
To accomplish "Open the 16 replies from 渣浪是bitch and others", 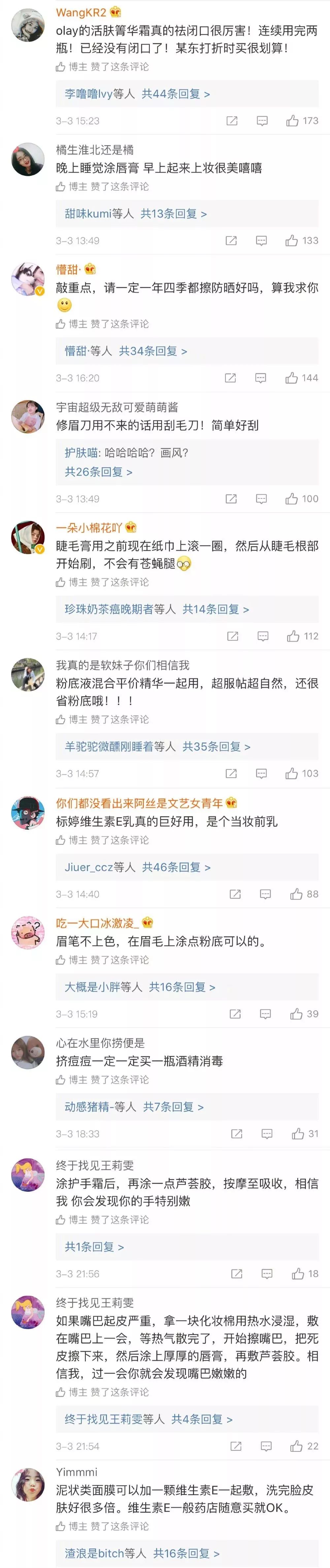I will pos(142,1553).
